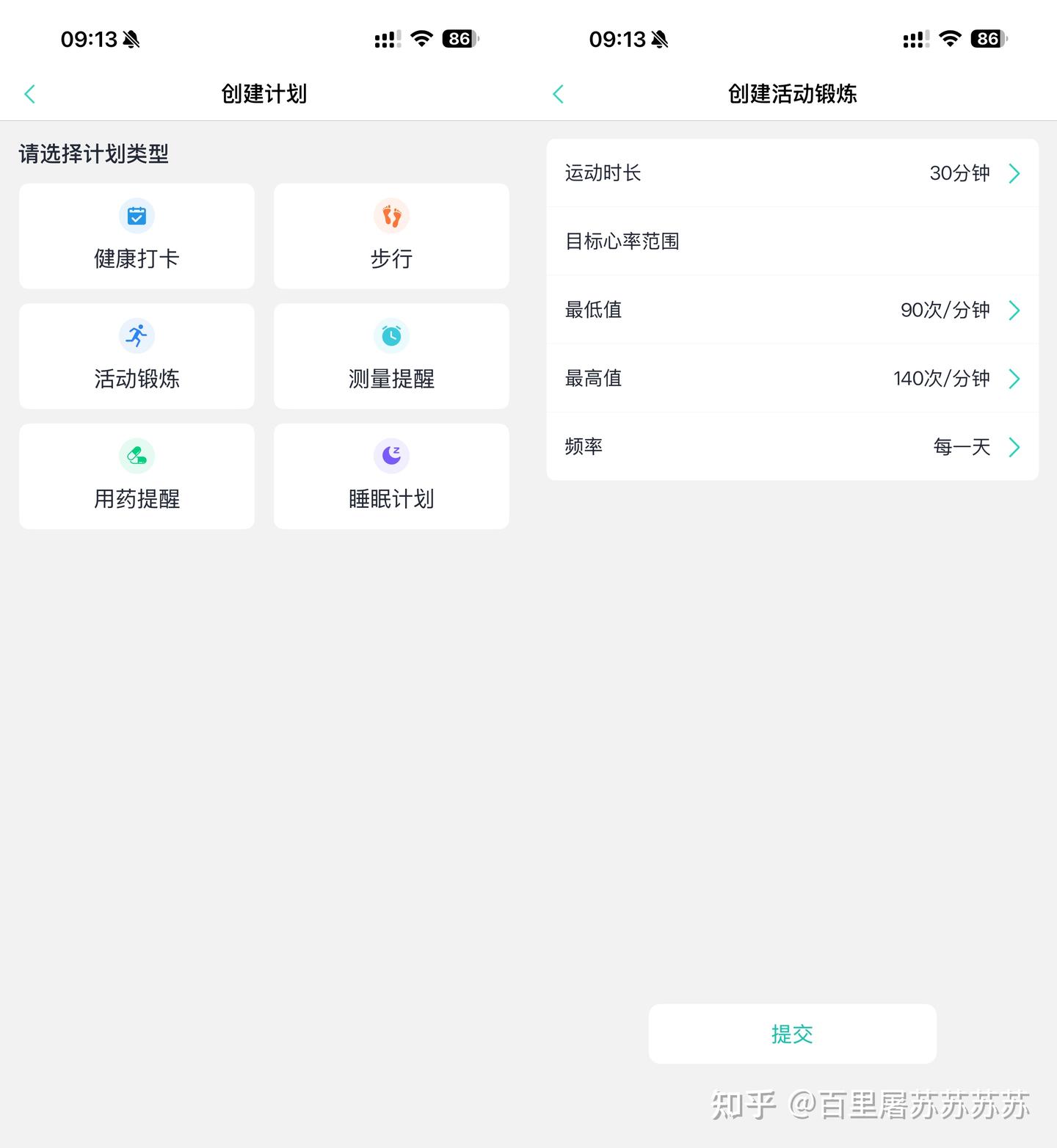This screenshot has width=1057, height=1148.
Task: Select the 健康打卡 plan type
Action: (137, 236)
